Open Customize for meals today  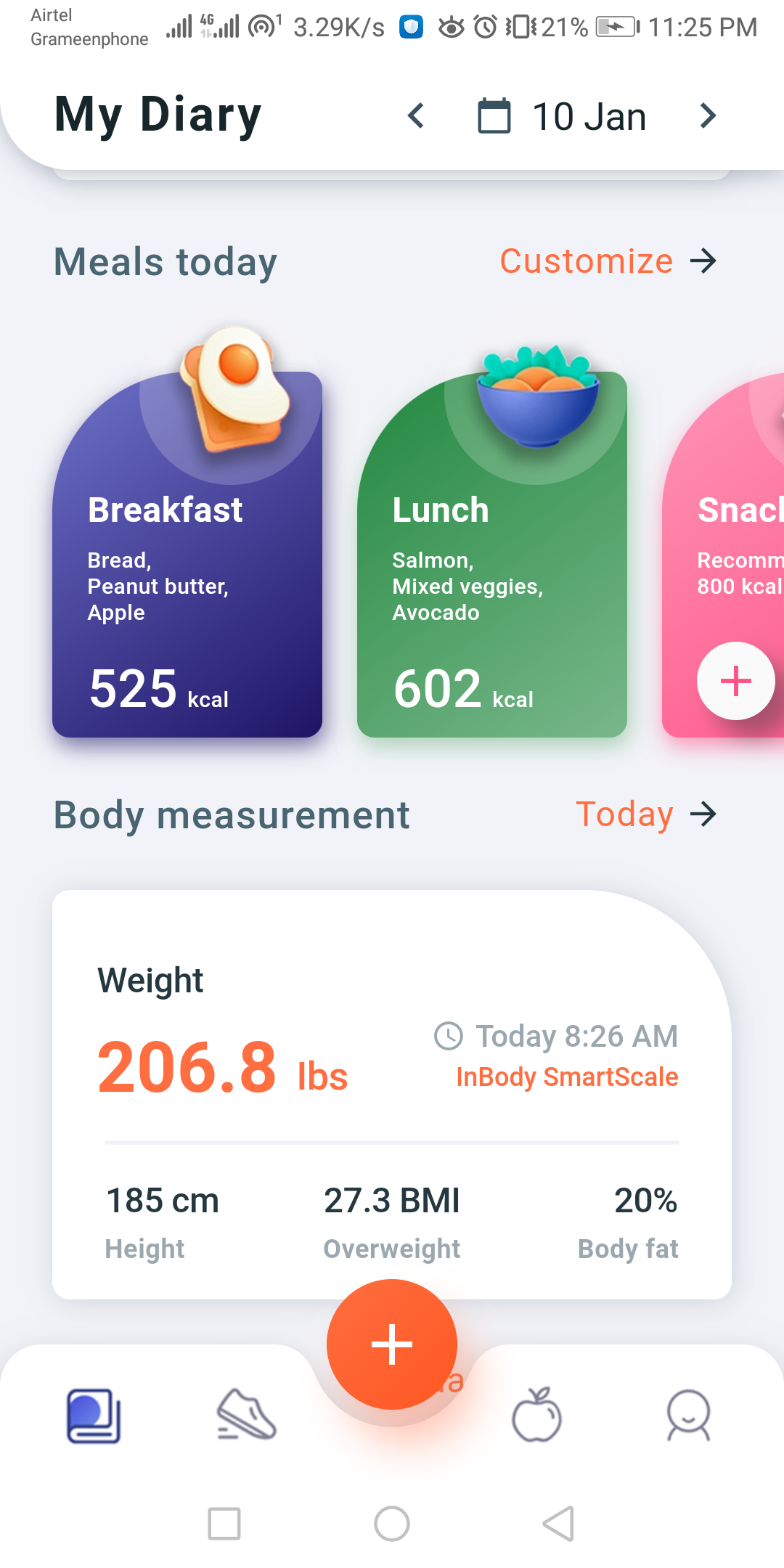[608, 261]
